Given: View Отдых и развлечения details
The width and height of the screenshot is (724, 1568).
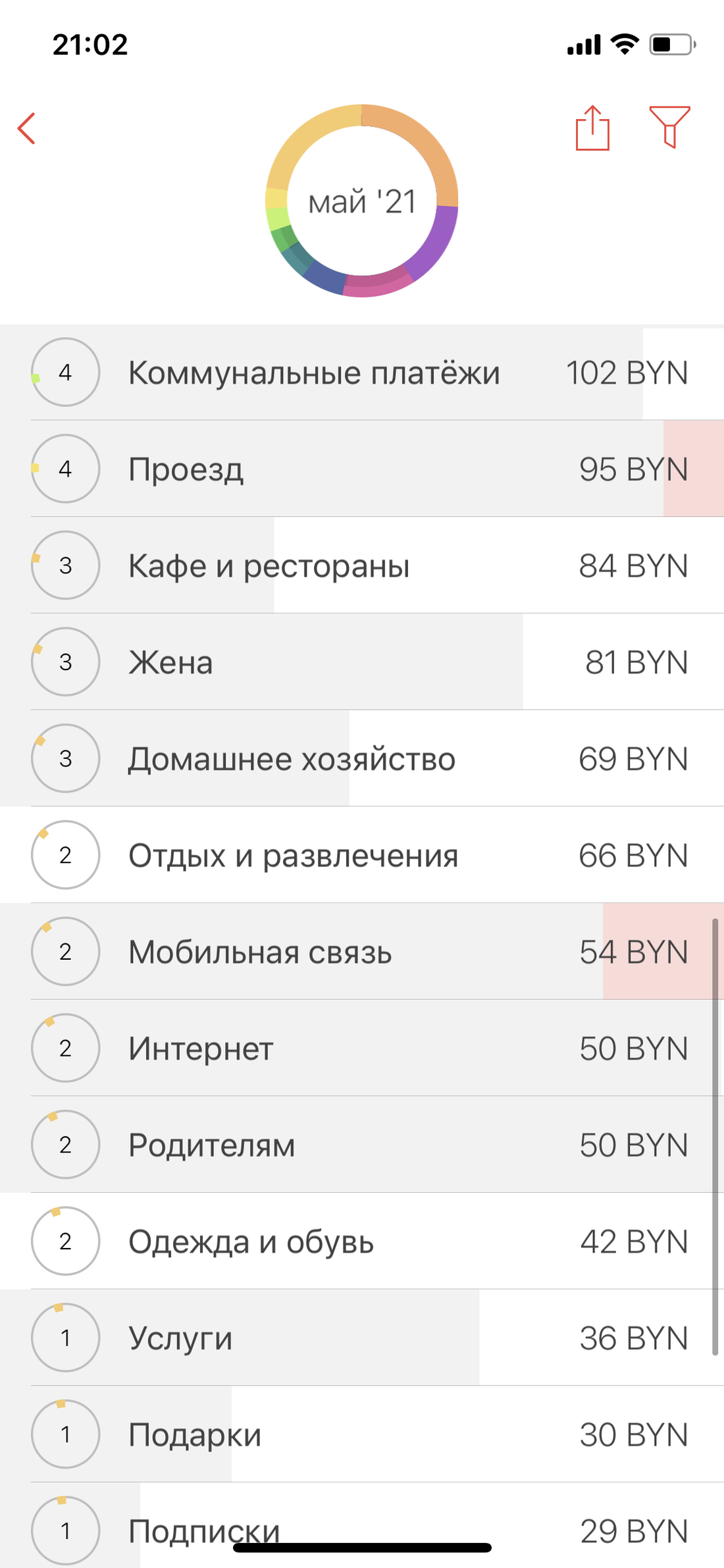Looking at the screenshot, I should tap(362, 855).
